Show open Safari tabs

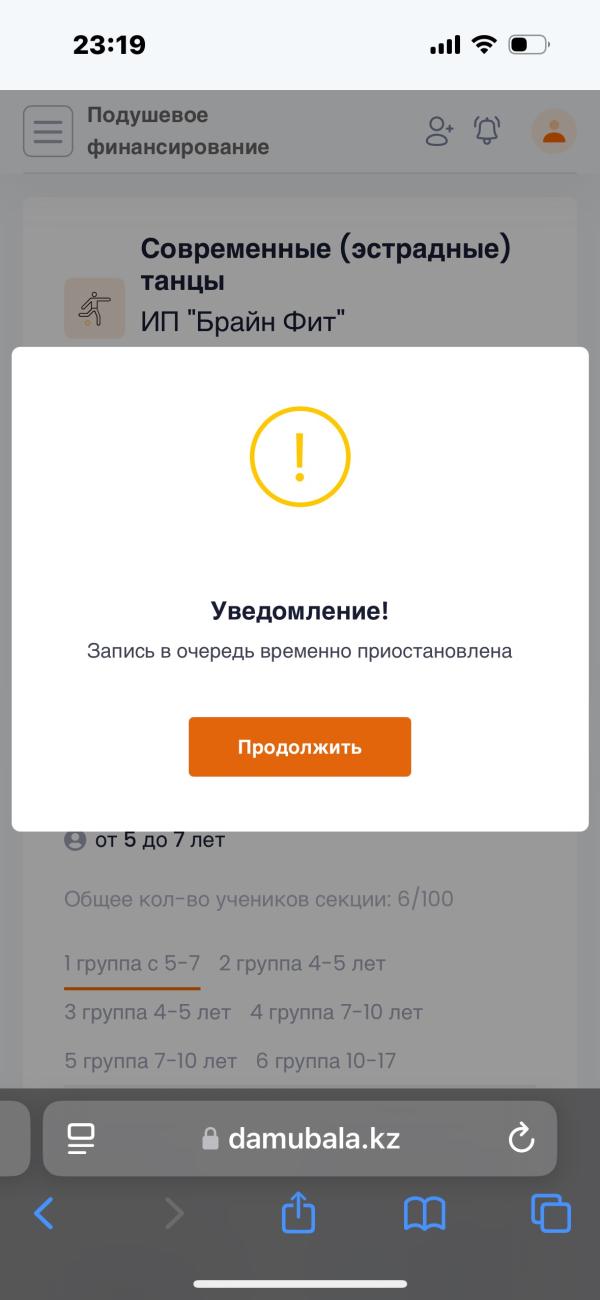click(551, 1214)
